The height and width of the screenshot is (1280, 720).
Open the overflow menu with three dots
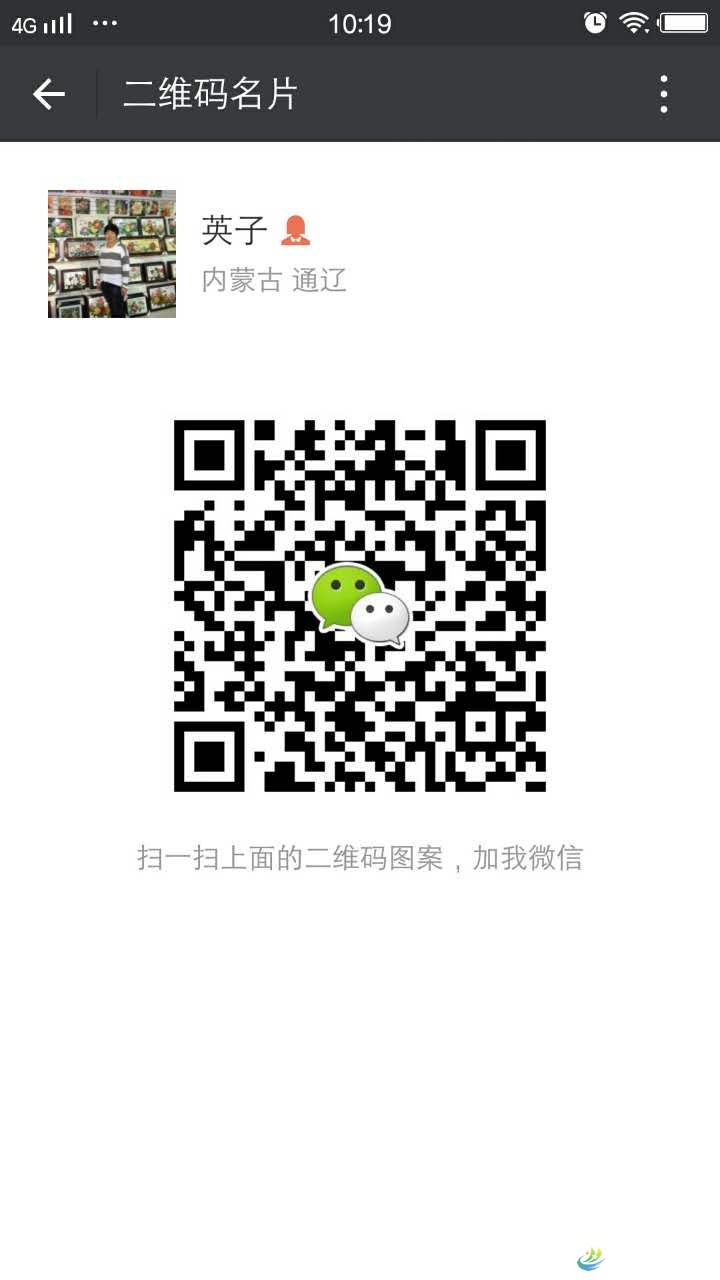click(663, 94)
